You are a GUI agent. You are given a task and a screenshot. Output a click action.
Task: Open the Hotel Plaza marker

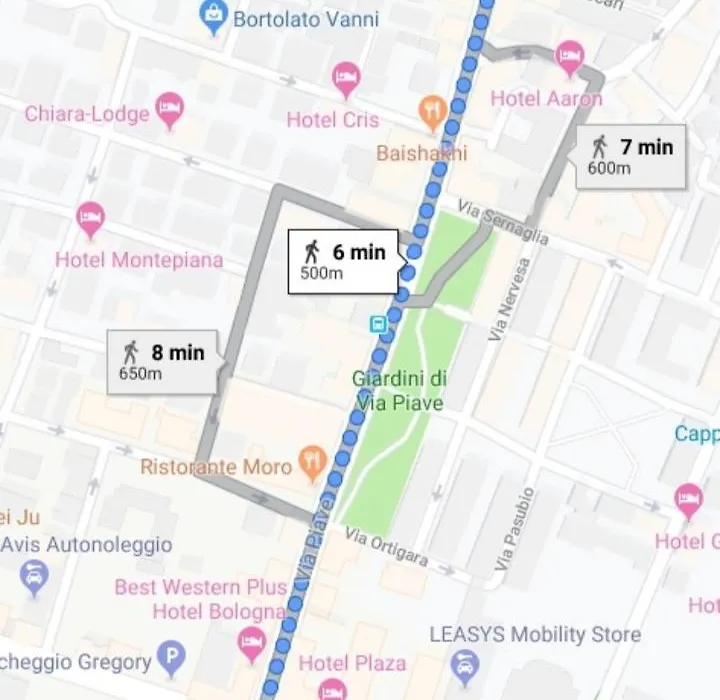click(x=330, y=688)
